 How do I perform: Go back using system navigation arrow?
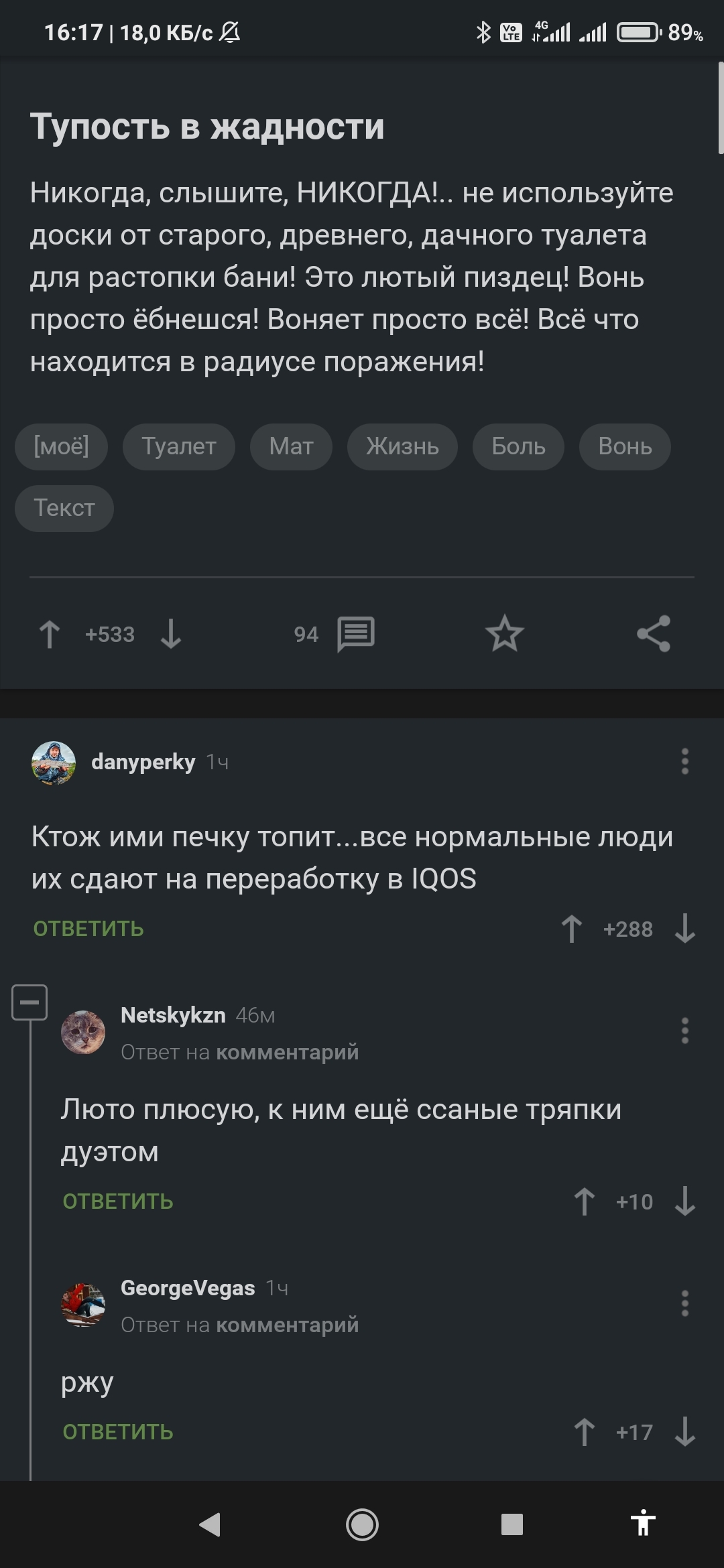210,1524
